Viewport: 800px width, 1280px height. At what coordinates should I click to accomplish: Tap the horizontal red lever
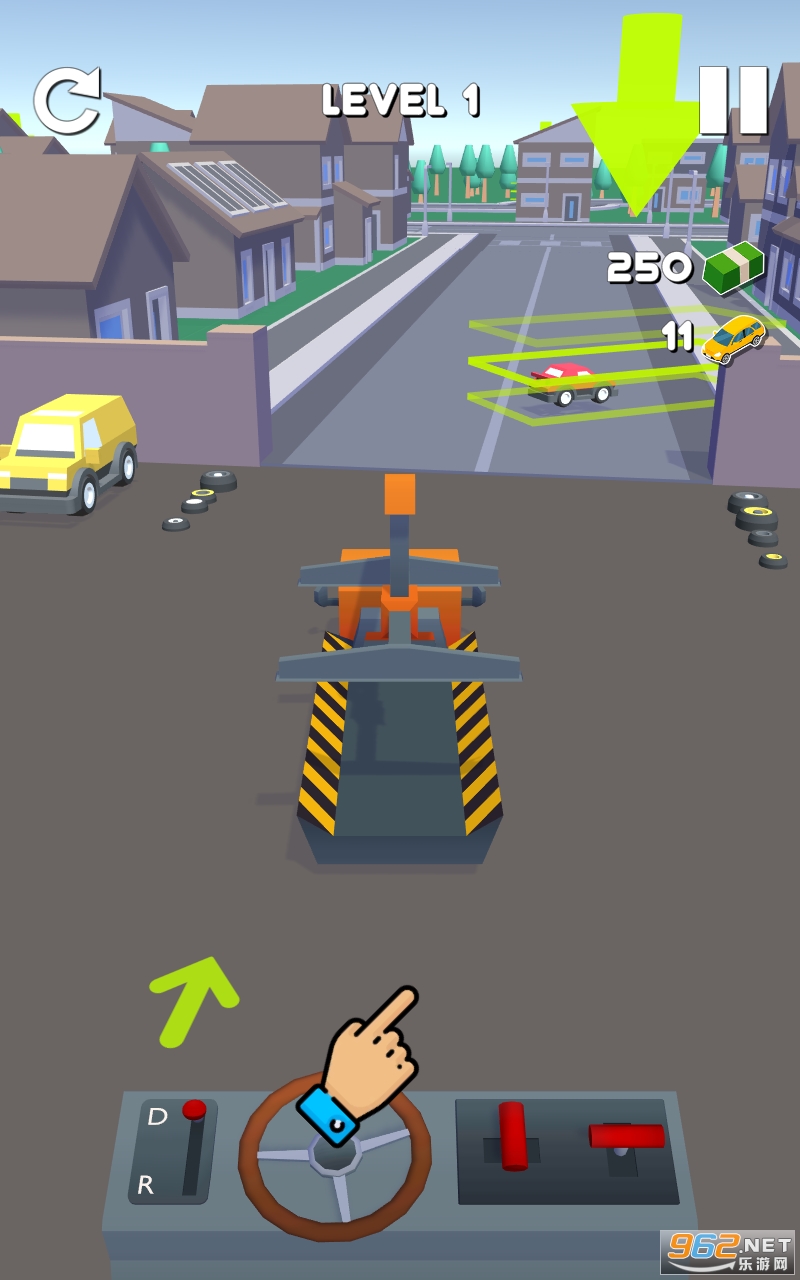626,1137
